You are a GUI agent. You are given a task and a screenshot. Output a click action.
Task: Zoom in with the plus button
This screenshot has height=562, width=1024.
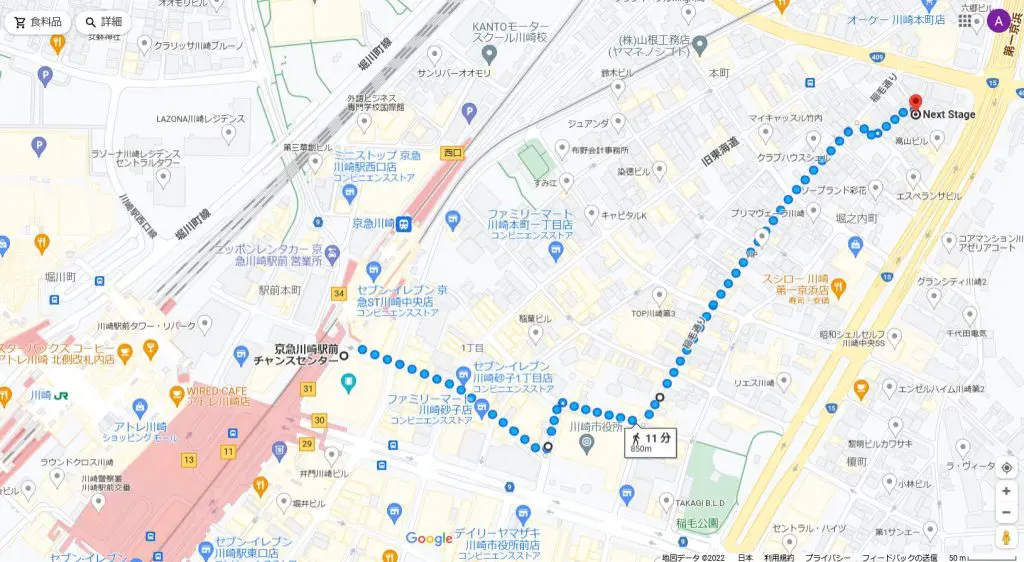coord(1006,491)
